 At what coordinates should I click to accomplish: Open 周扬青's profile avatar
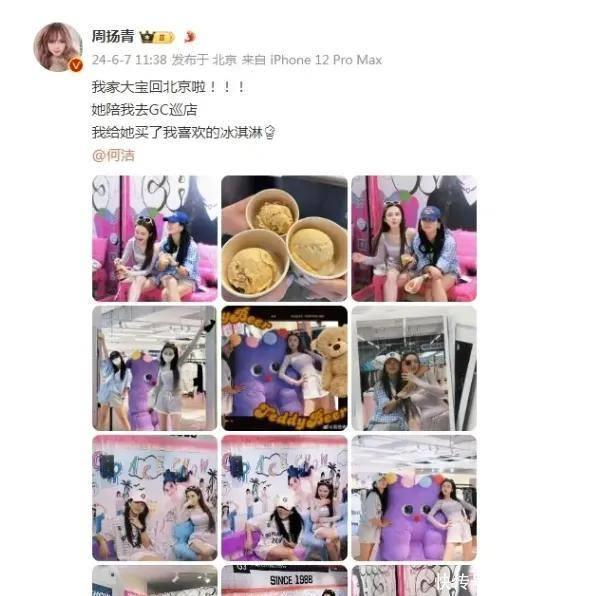[x=57, y=47]
